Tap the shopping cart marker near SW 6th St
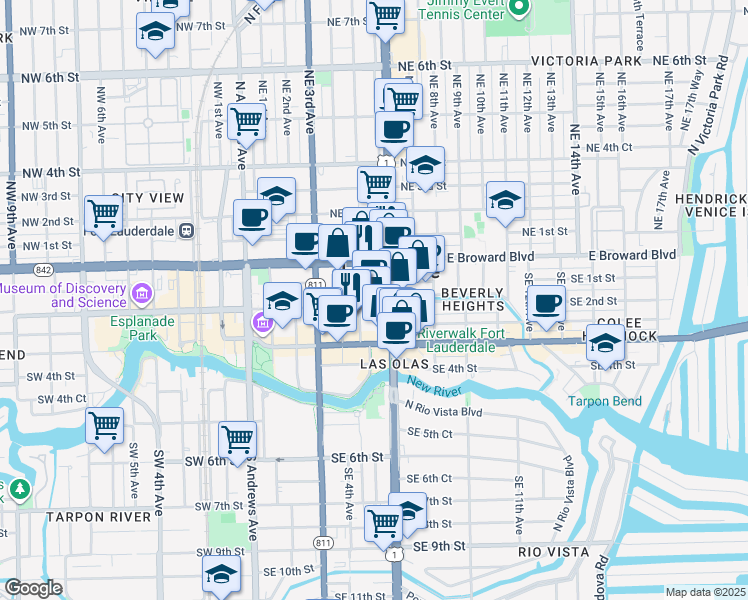Viewport: 748px width, 600px height. tap(237, 439)
